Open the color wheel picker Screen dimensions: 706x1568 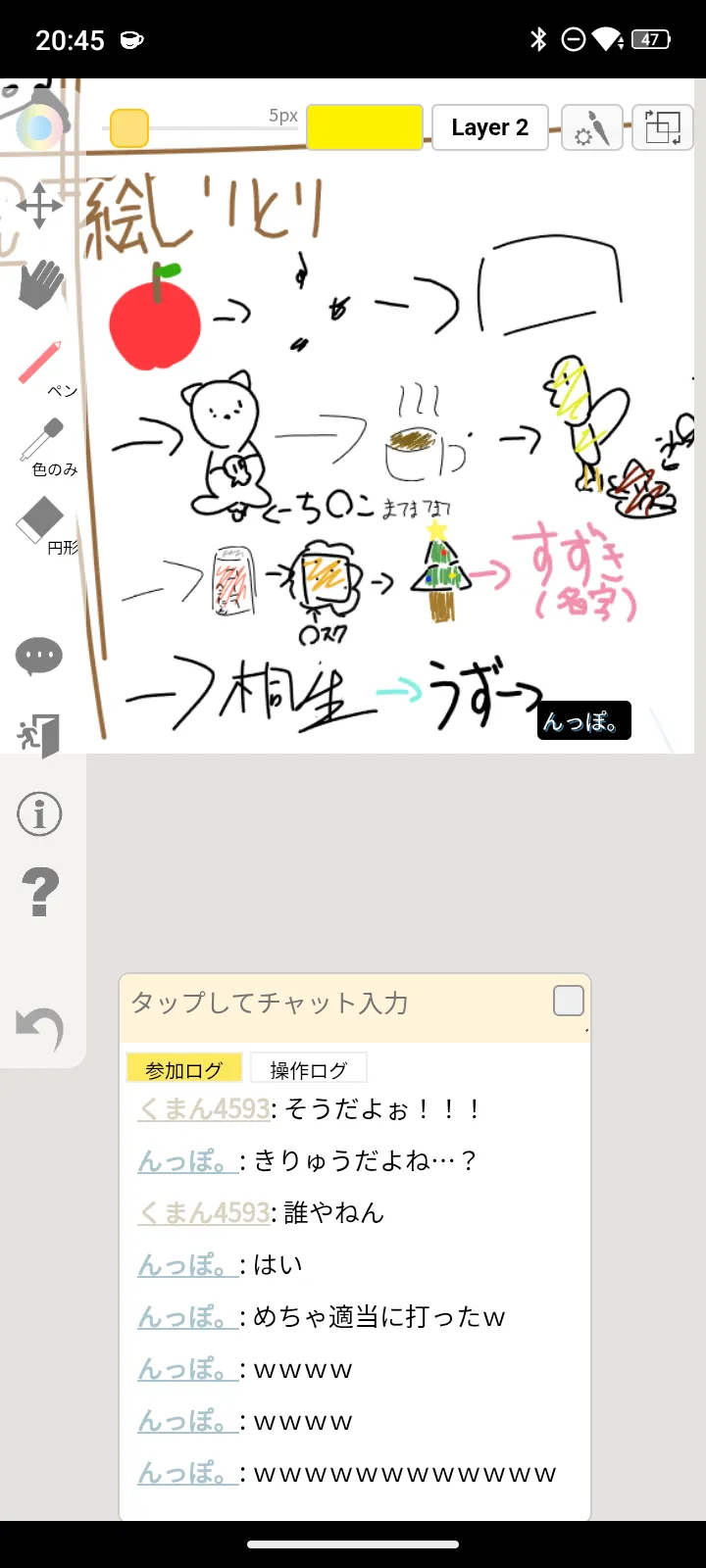click(x=39, y=127)
